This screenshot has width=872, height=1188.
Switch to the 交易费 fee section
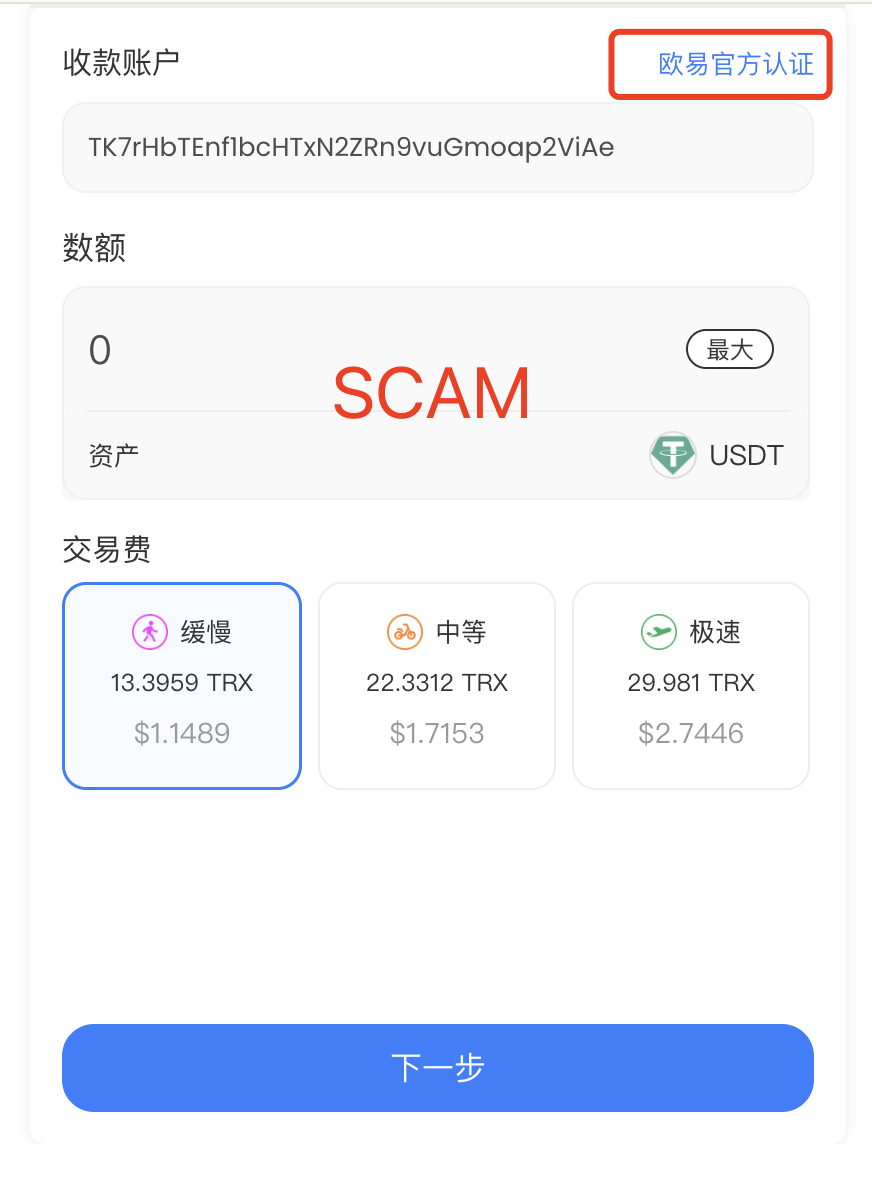(105, 548)
